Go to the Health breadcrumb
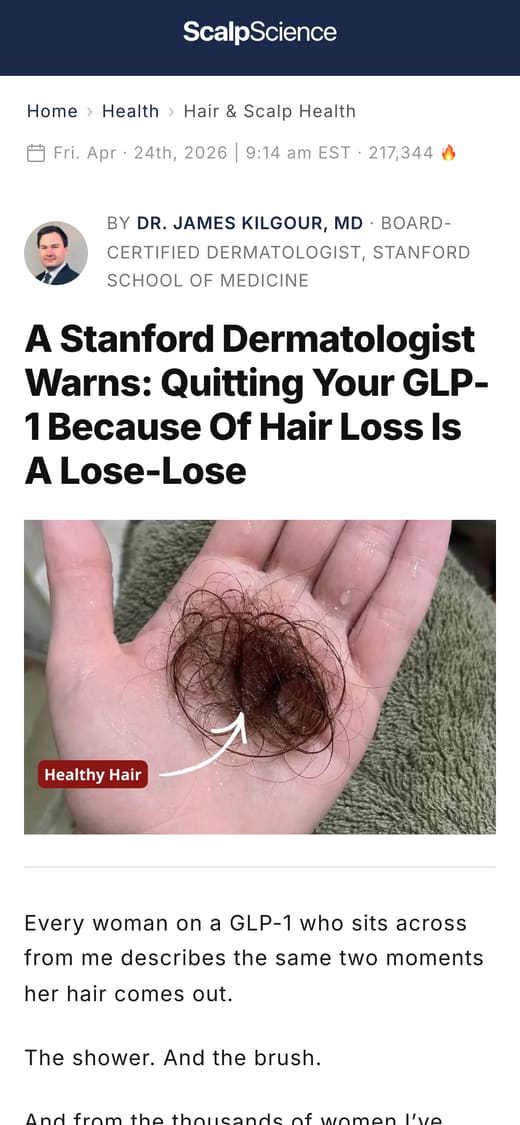The width and height of the screenshot is (520, 1125). [131, 111]
